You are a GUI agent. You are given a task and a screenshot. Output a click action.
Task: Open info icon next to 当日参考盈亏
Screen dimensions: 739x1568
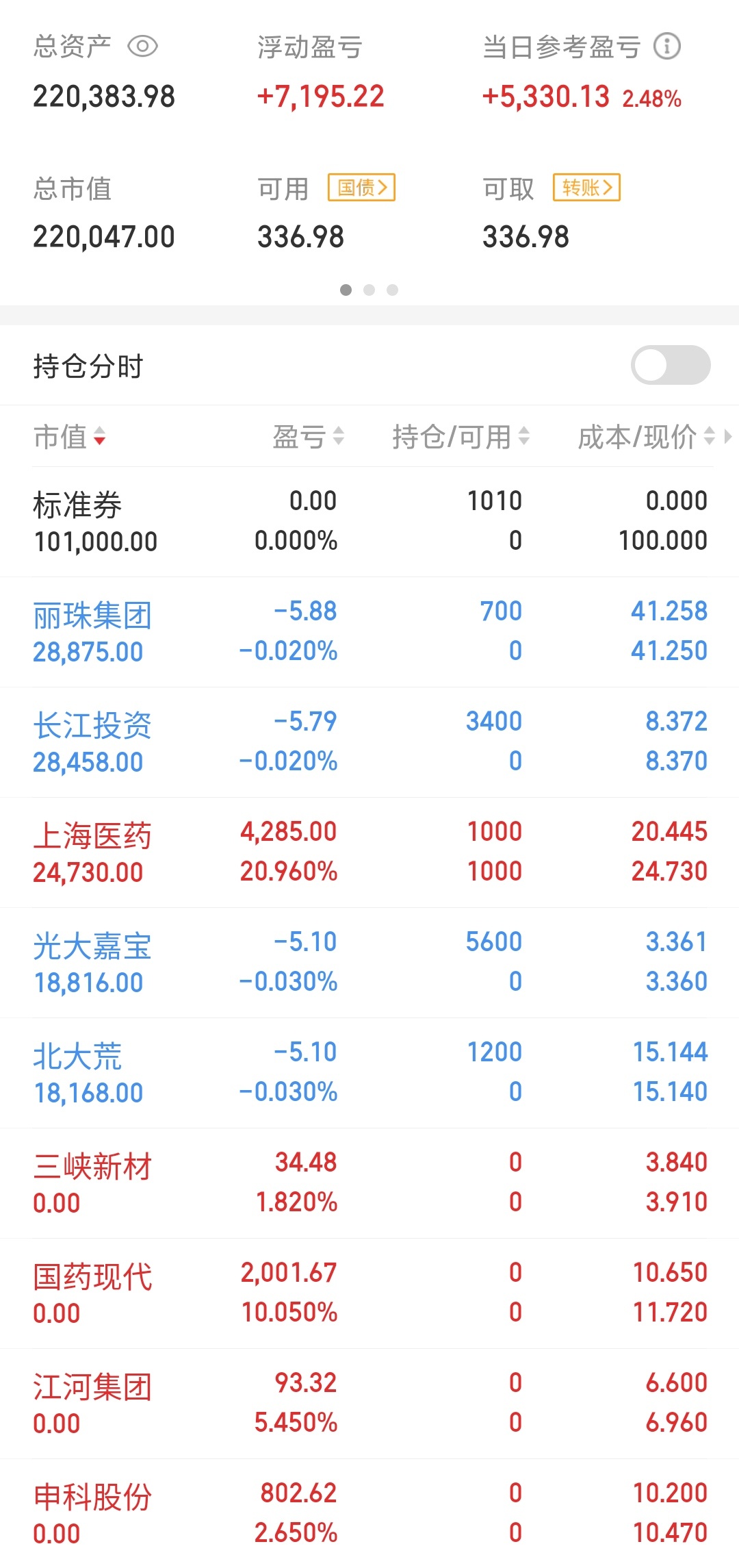(x=667, y=47)
